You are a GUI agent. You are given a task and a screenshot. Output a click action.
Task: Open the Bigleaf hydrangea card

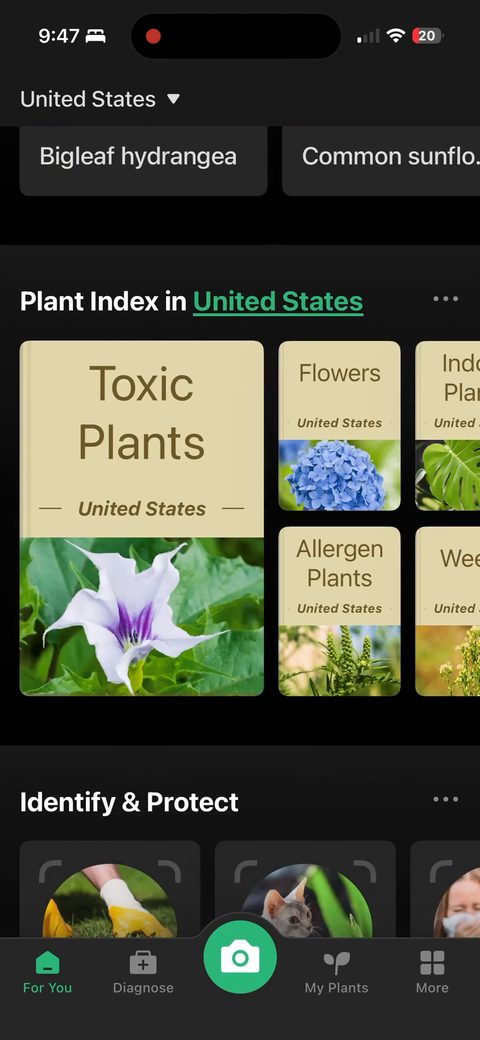click(x=143, y=161)
